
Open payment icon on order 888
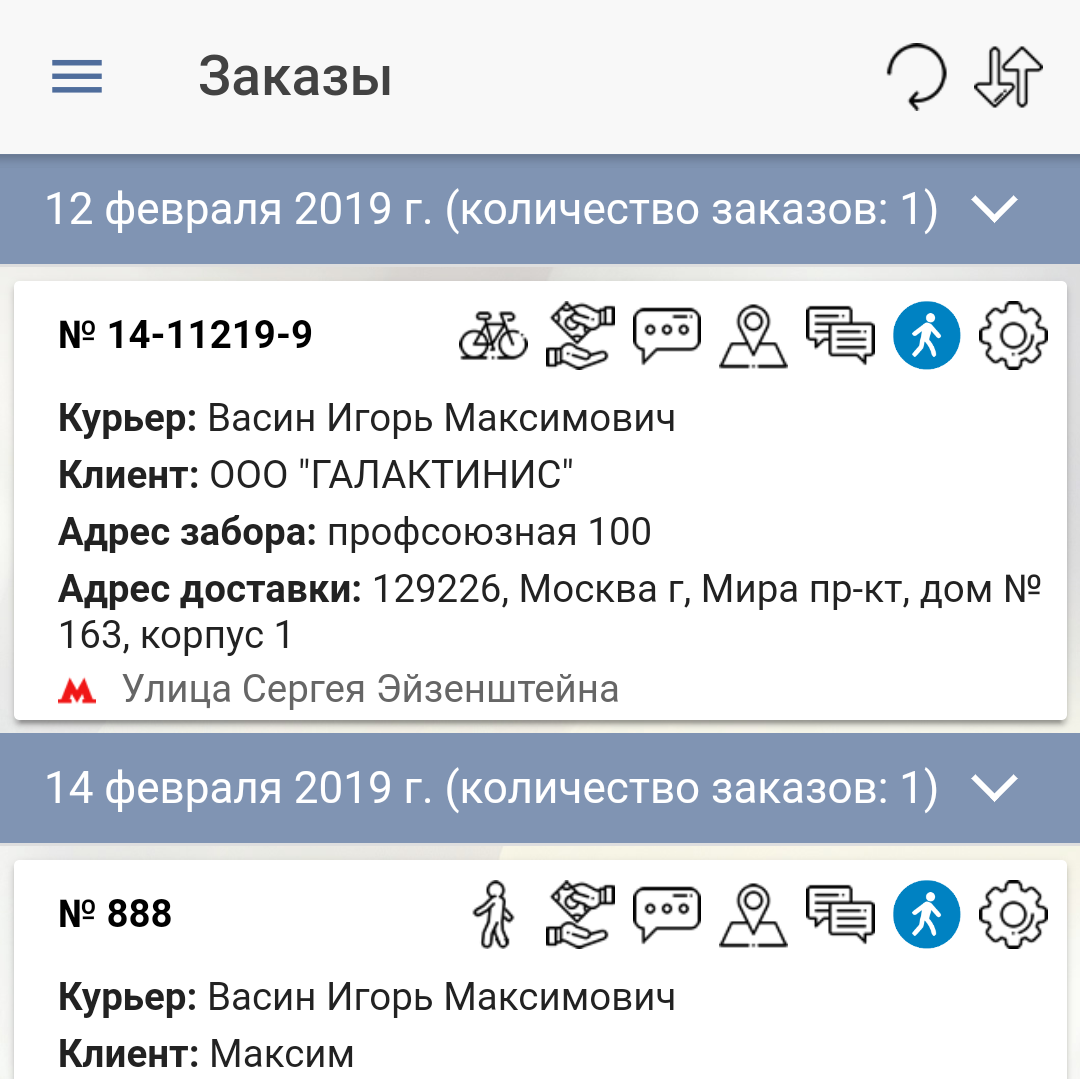[x=581, y=913]
